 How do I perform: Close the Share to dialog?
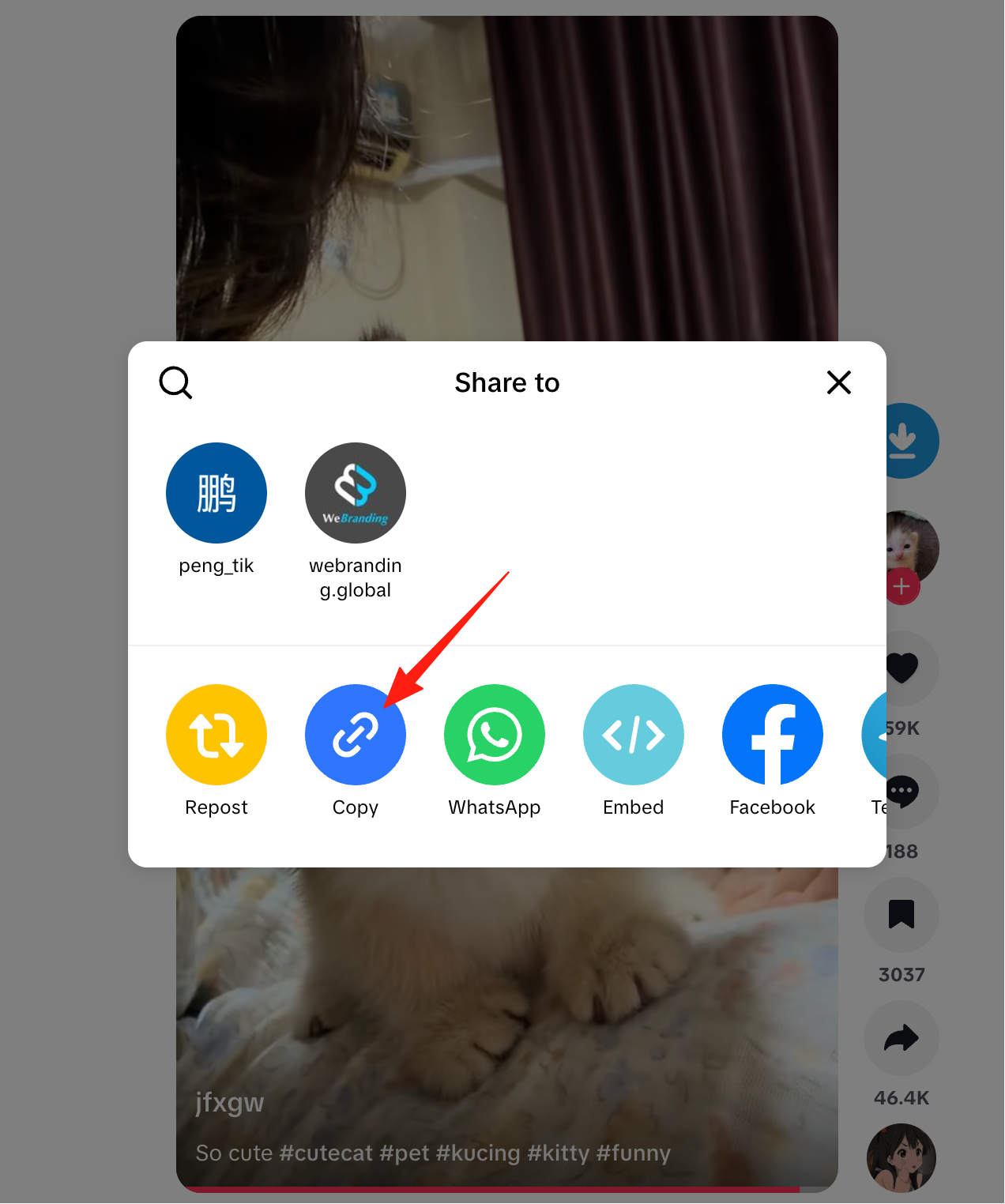pos(838,382)
